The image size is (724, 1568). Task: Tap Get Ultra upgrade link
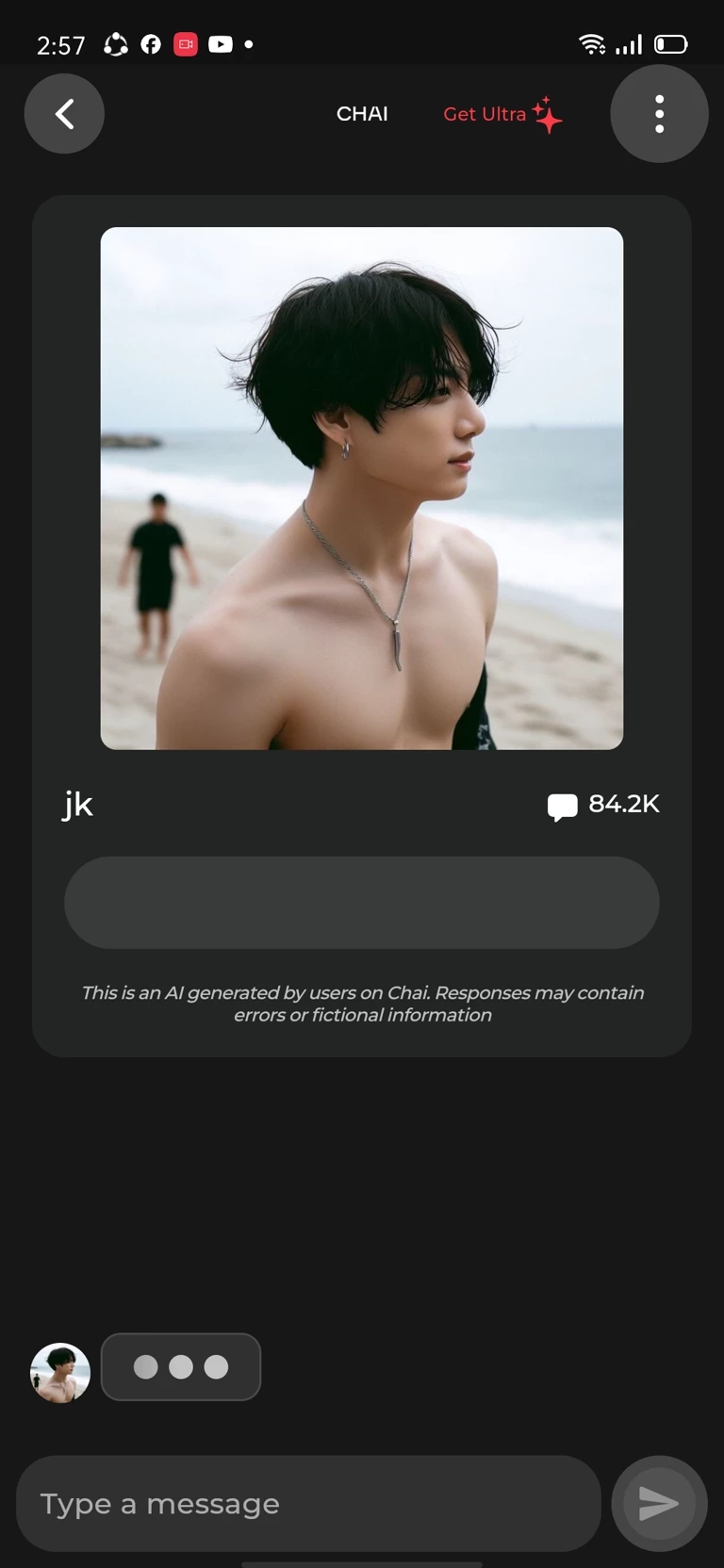click(502, 114)
